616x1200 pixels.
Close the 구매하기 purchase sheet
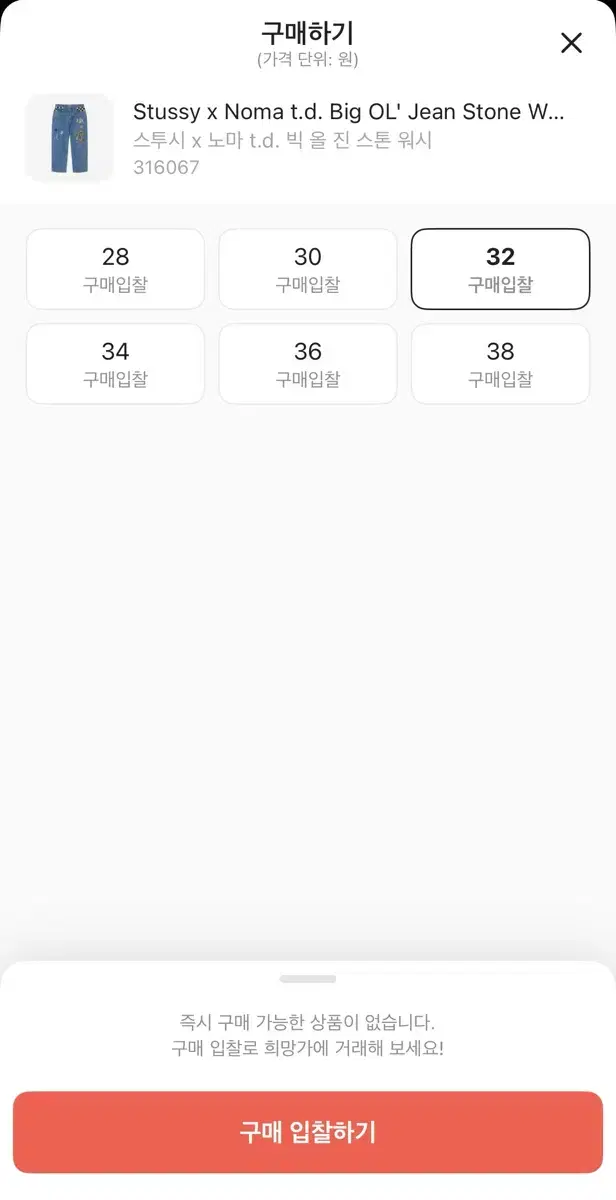(571, 43)
